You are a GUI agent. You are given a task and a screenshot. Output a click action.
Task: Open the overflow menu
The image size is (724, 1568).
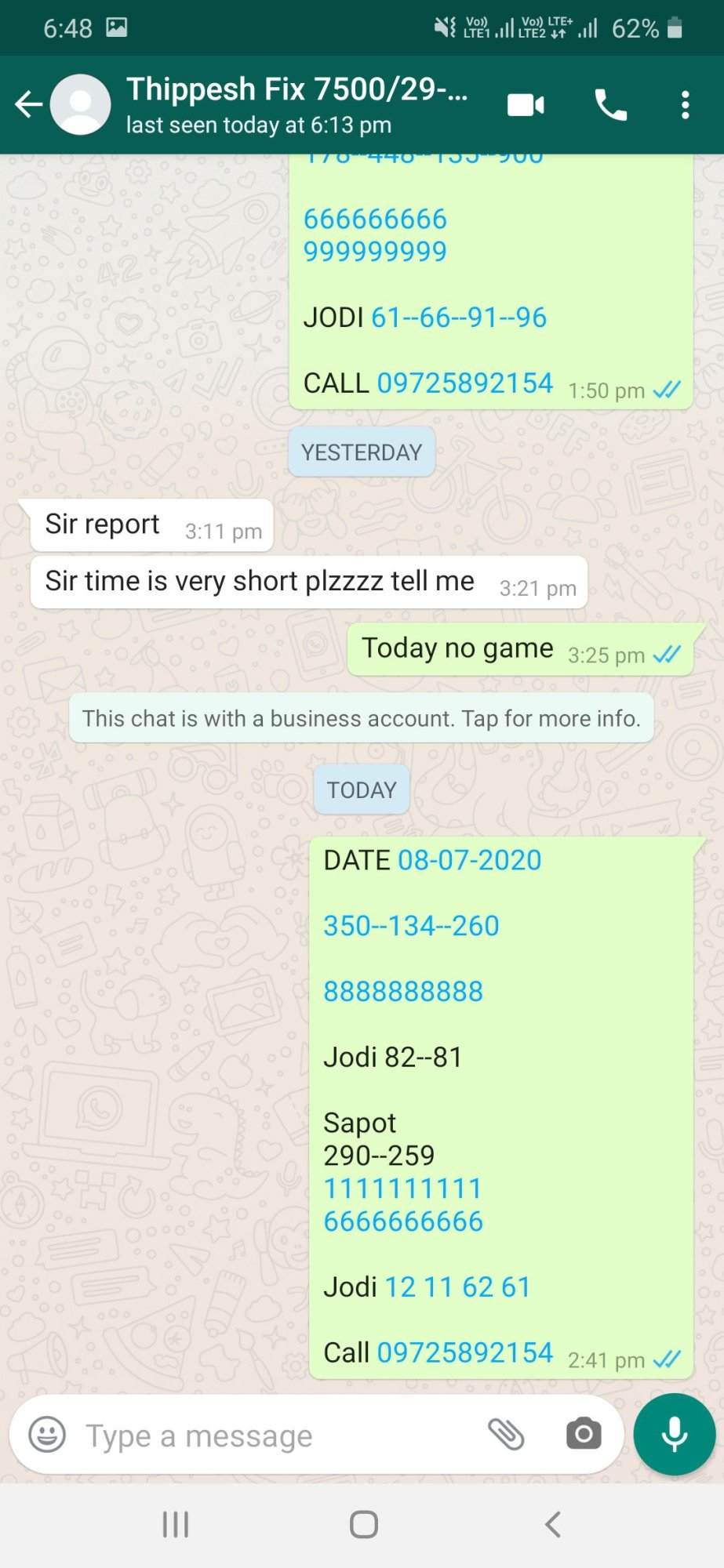pyautogui.click(x=685, y=104)
